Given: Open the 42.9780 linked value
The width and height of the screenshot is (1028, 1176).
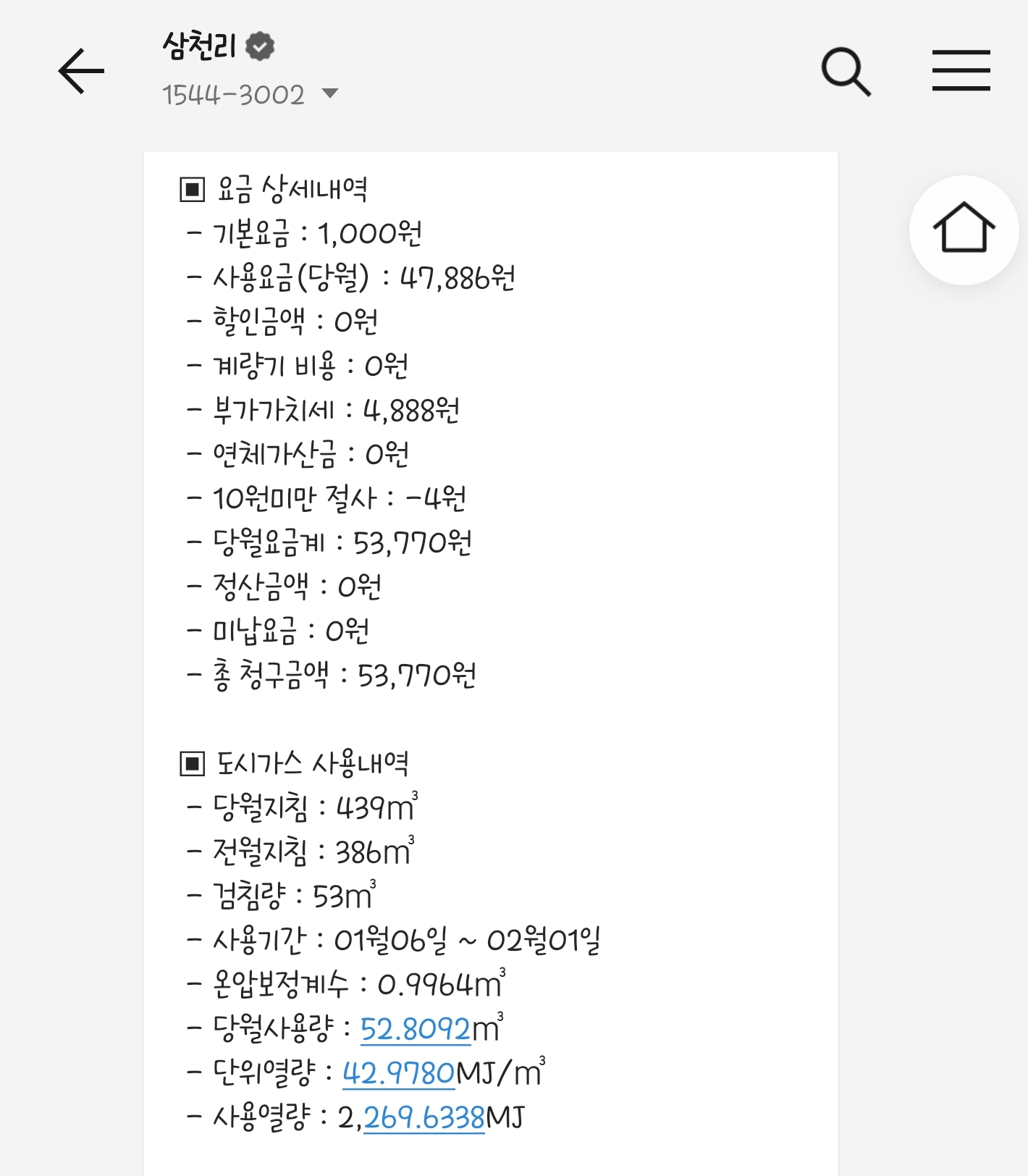Looking at the screenshot, I should click(399, 1073).
